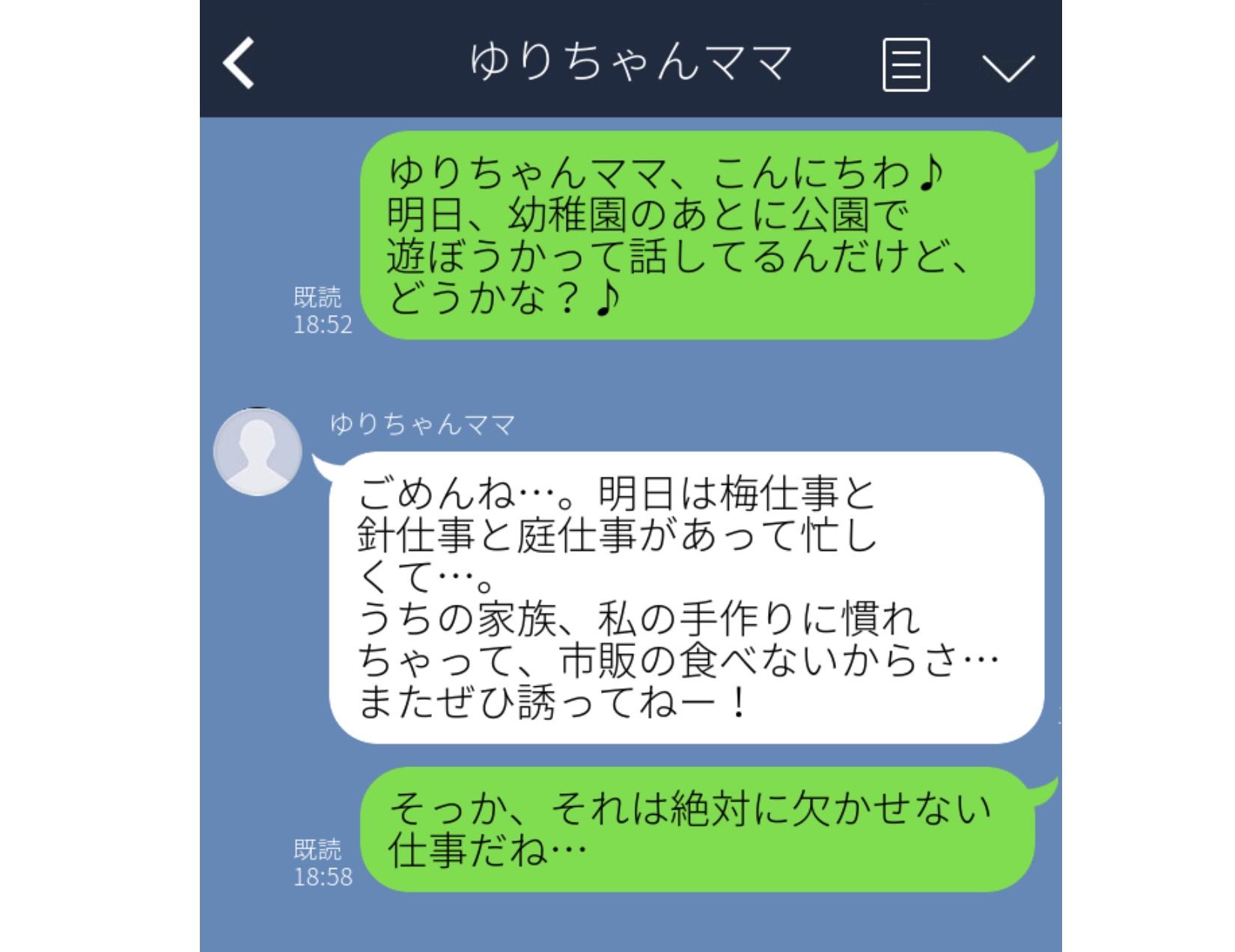
Task: Expand the chat menu chevron
Action: 1007,67
